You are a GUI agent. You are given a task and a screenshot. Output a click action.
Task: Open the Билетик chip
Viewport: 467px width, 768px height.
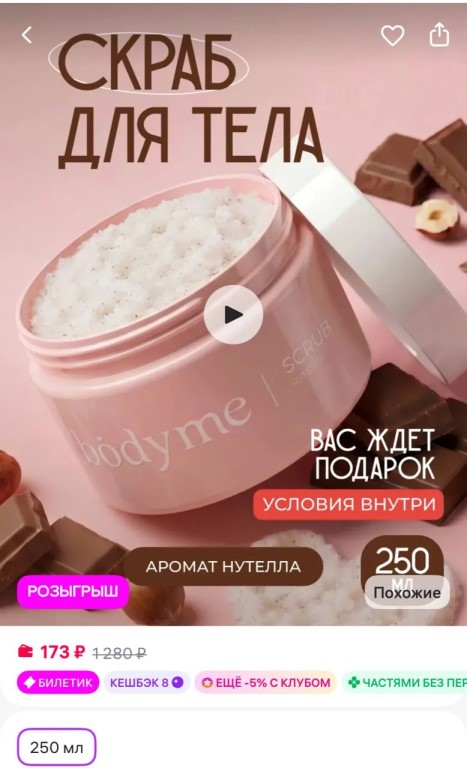pyautogui.click(x=58, y=682)
